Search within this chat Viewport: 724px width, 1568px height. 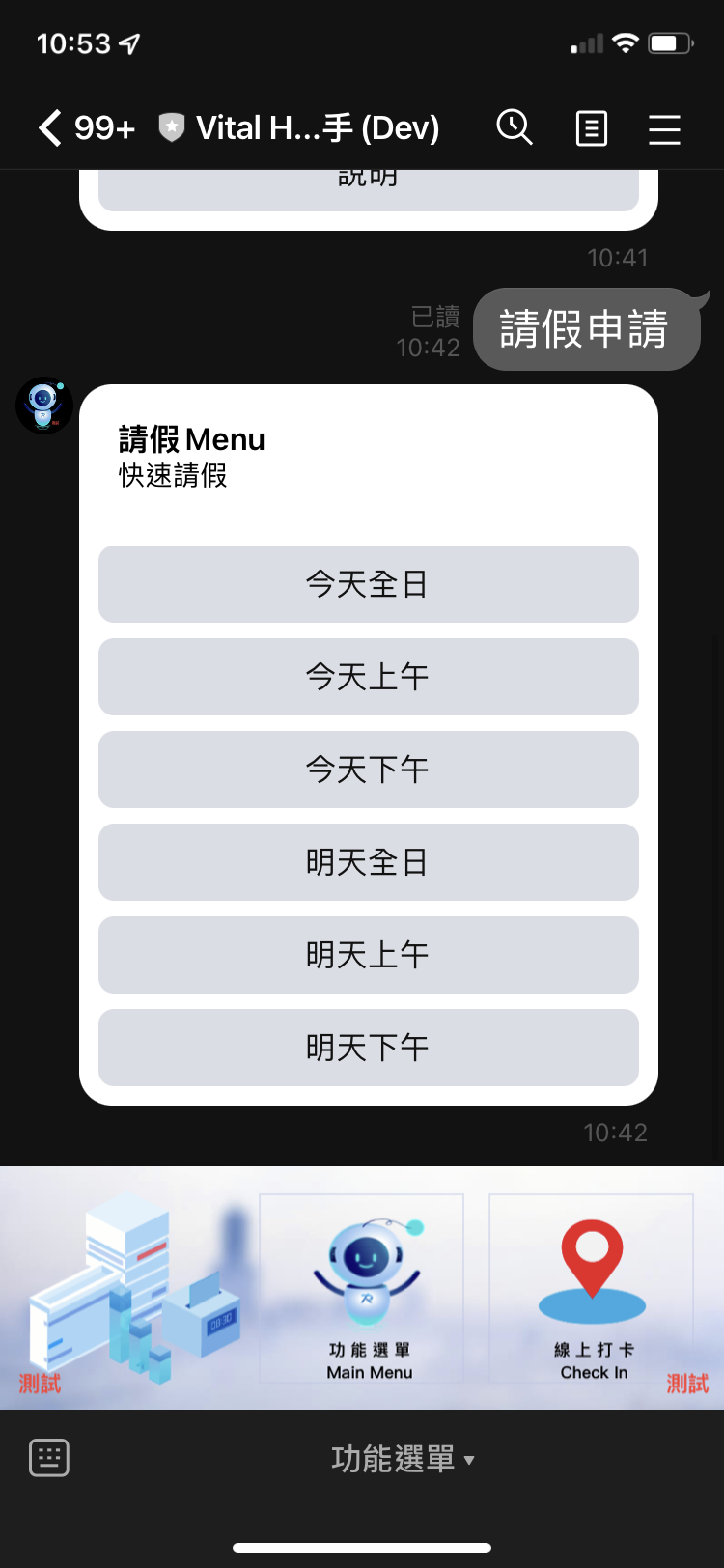pos(515,127)
